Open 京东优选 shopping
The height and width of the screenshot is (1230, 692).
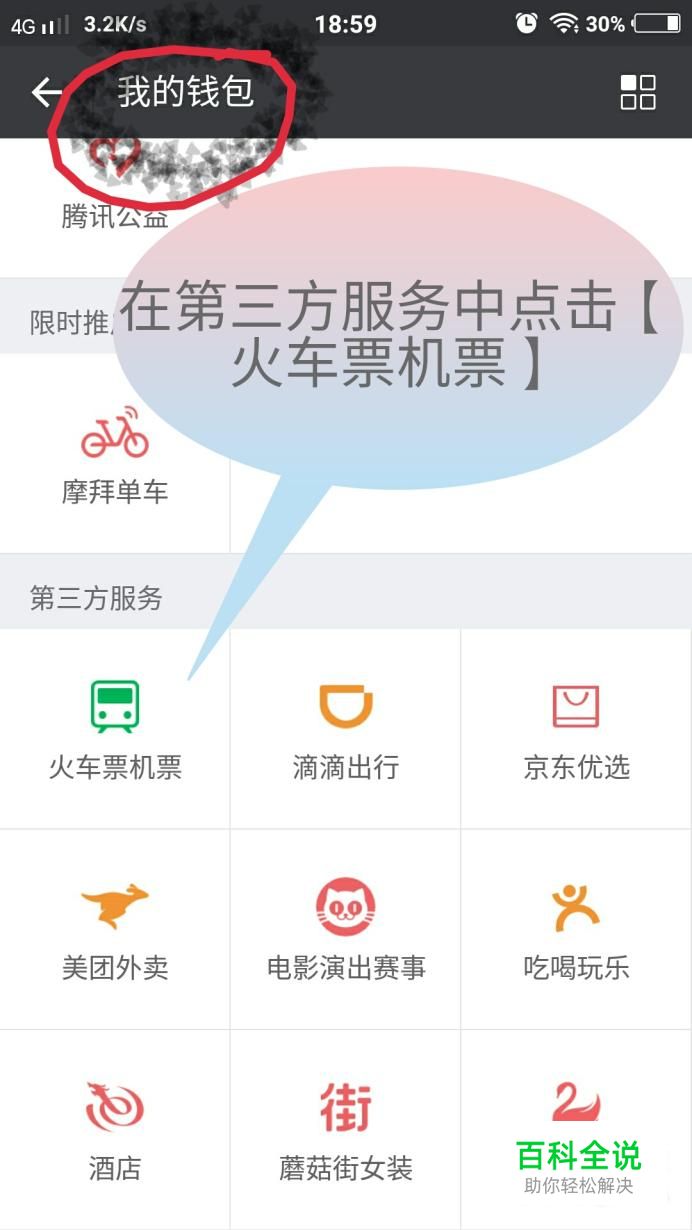point(576,728)
